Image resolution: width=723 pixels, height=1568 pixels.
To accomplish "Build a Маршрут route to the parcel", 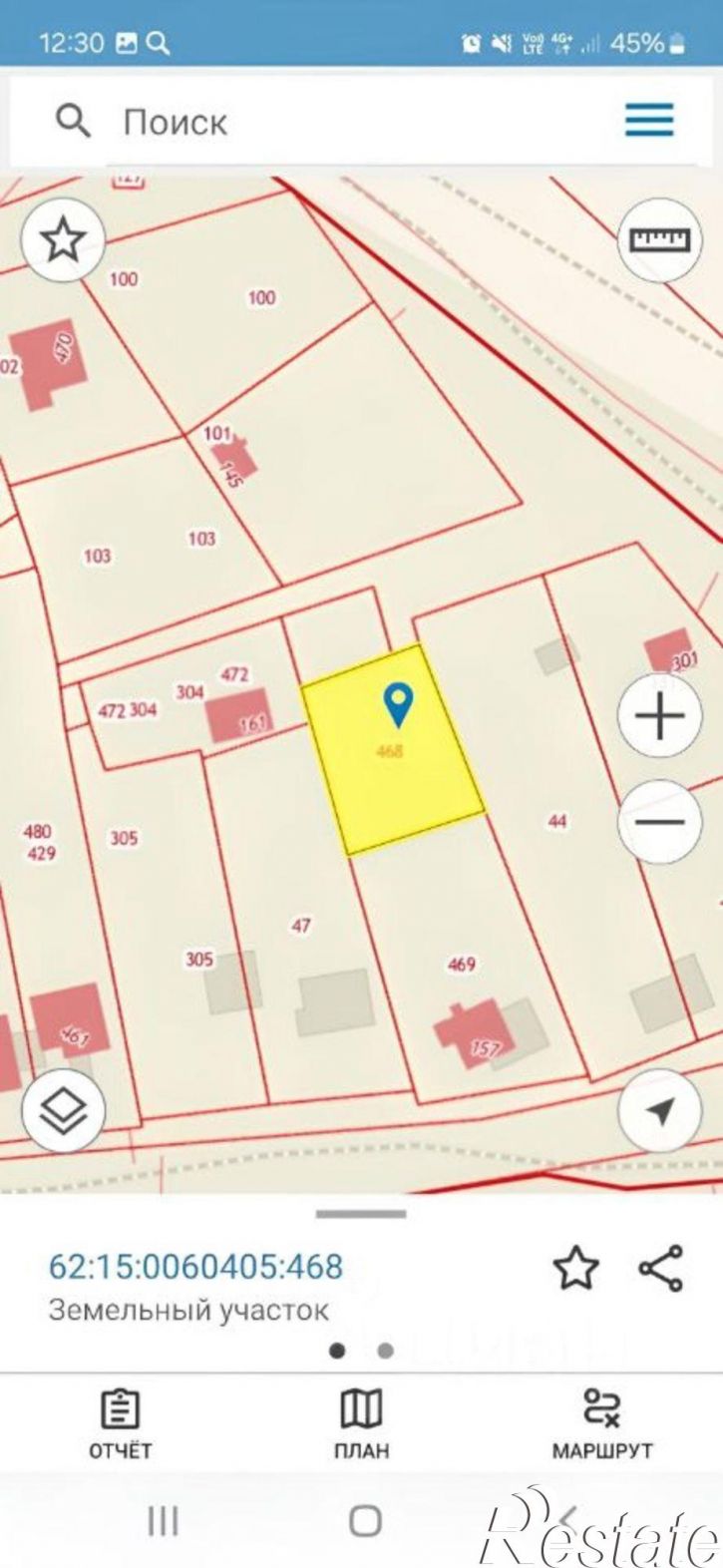I will [601, 1424].
